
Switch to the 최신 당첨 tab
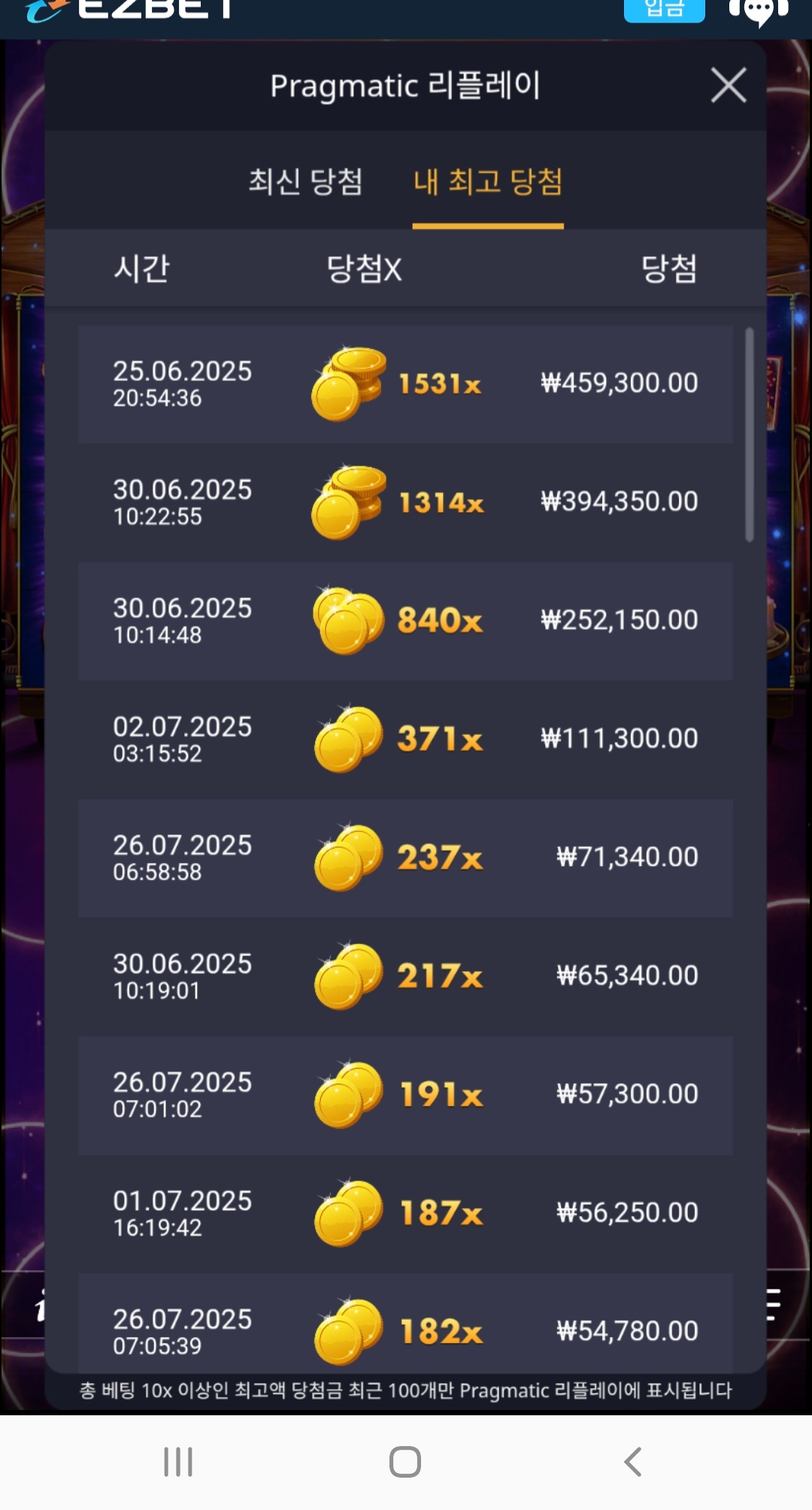(x=305, y=181)
